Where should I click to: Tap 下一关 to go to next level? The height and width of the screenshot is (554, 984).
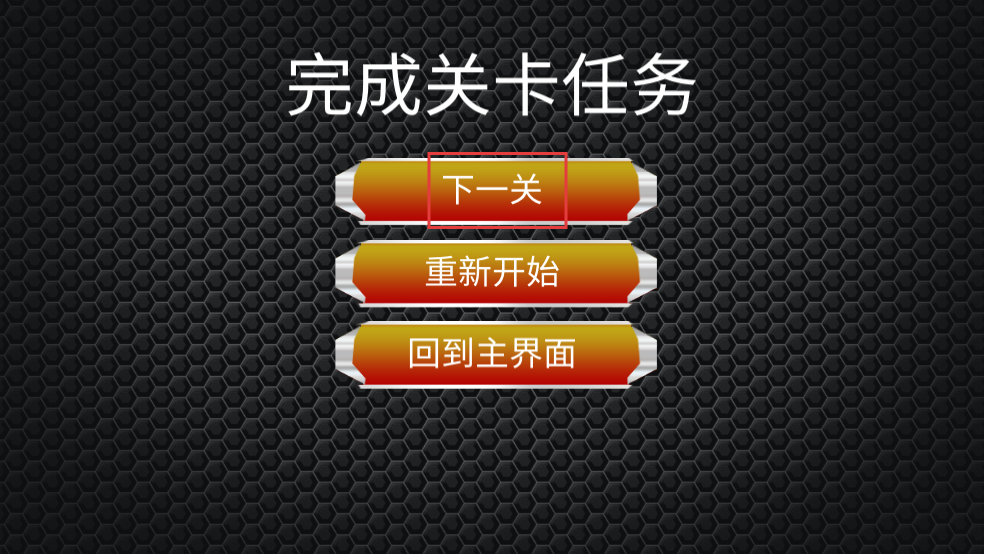[495, 190]
